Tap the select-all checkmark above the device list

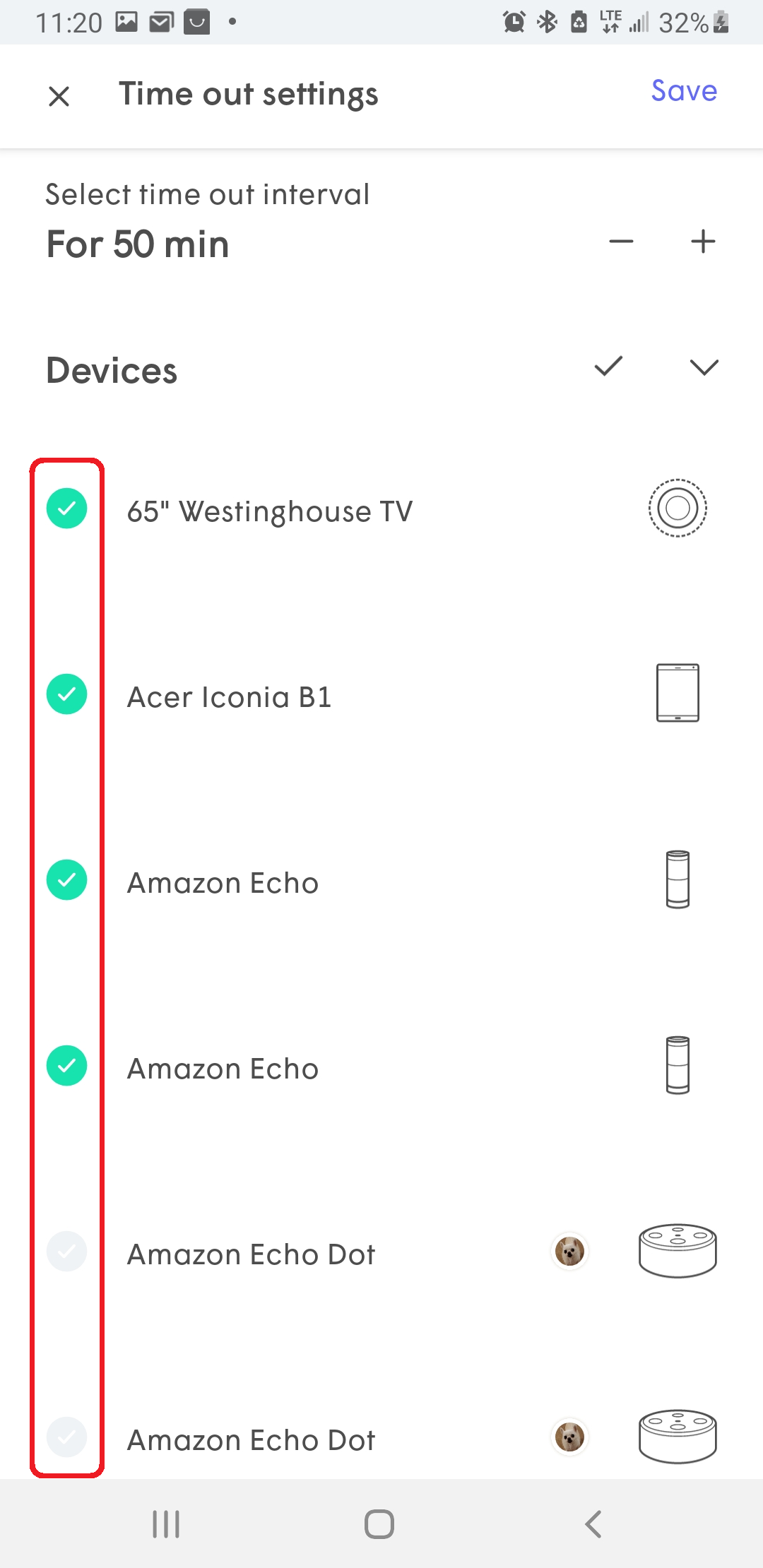pos(608,367)
